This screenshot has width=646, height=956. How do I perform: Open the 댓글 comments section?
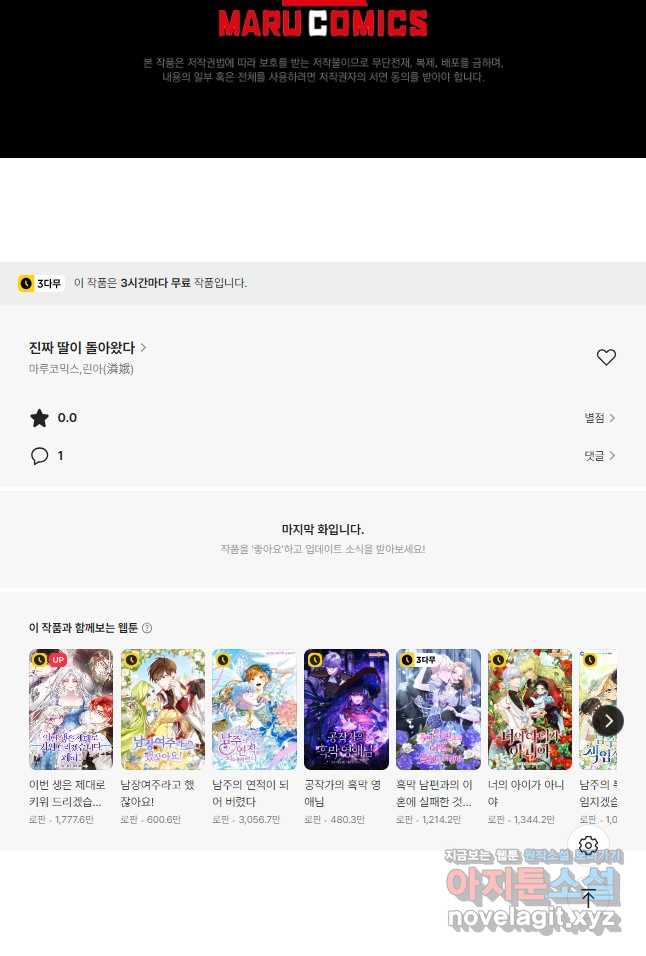point(600,456)
